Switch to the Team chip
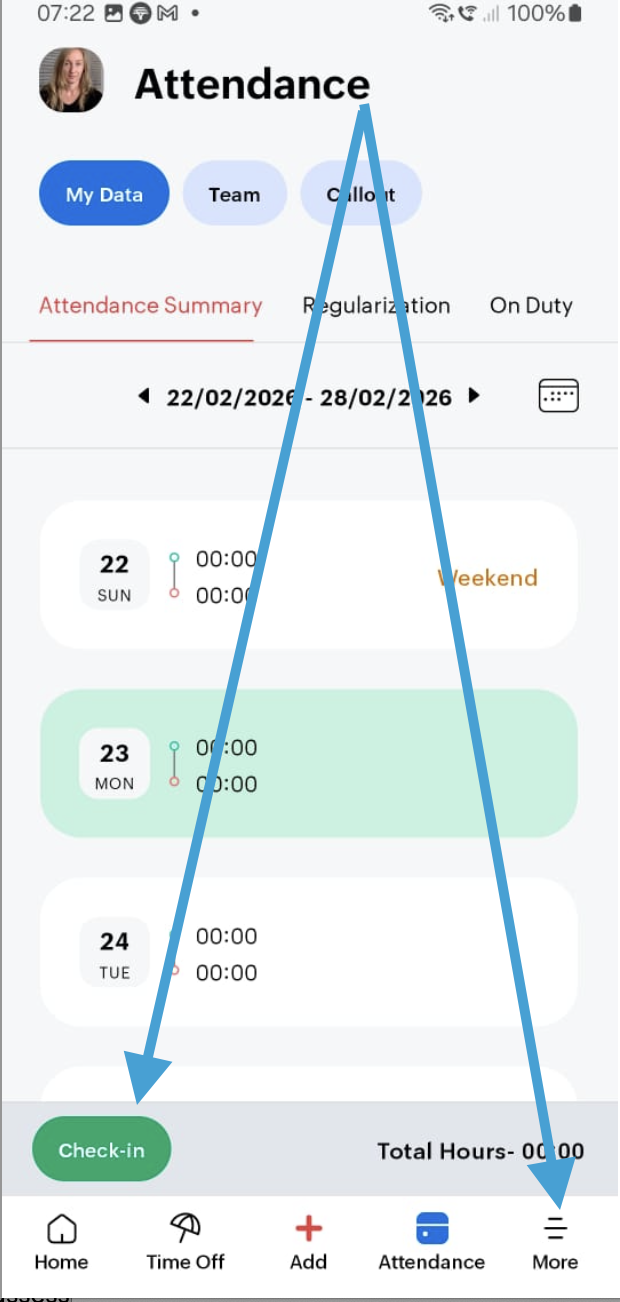 pyautogui.click(x=234, y=194)
